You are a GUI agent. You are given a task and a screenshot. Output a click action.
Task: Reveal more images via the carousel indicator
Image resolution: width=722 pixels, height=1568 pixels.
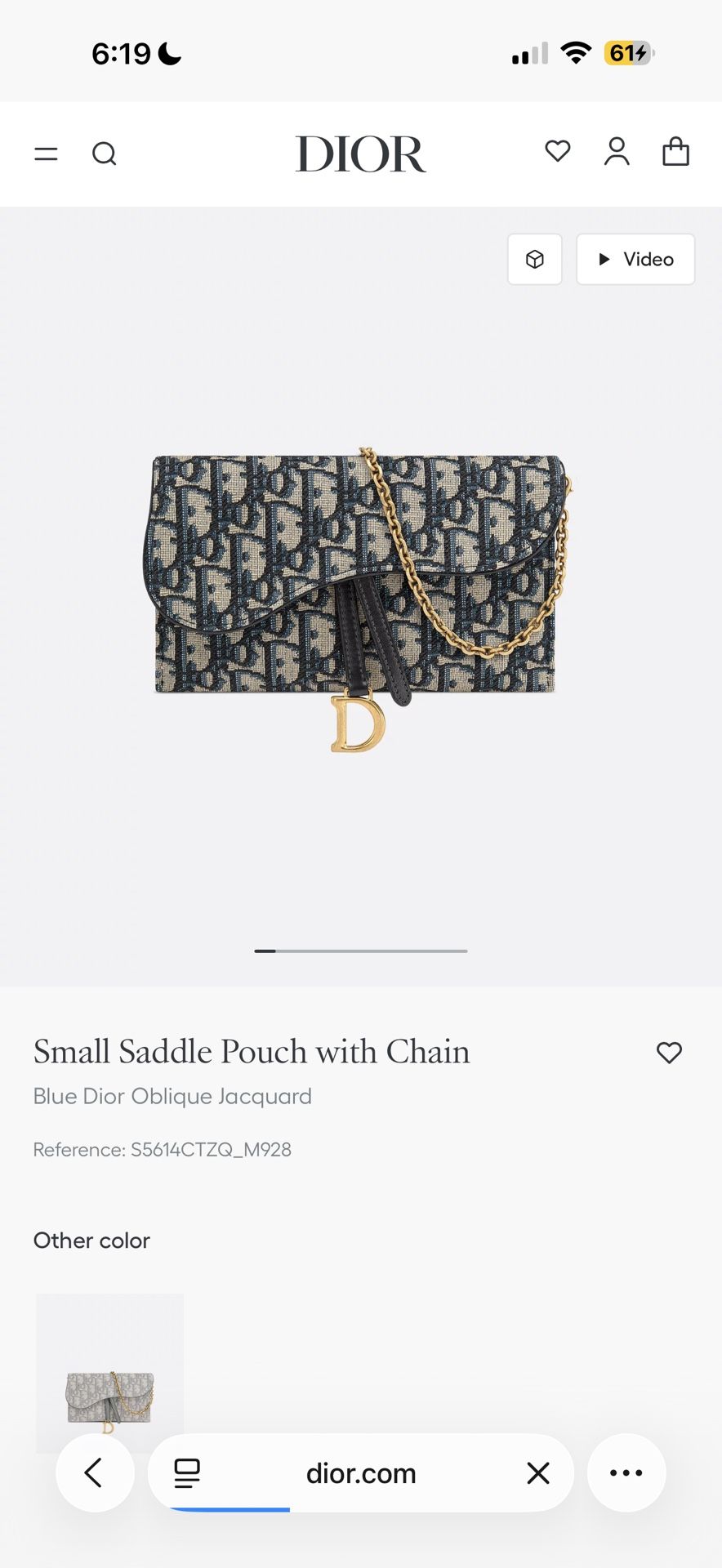[360, 951]
